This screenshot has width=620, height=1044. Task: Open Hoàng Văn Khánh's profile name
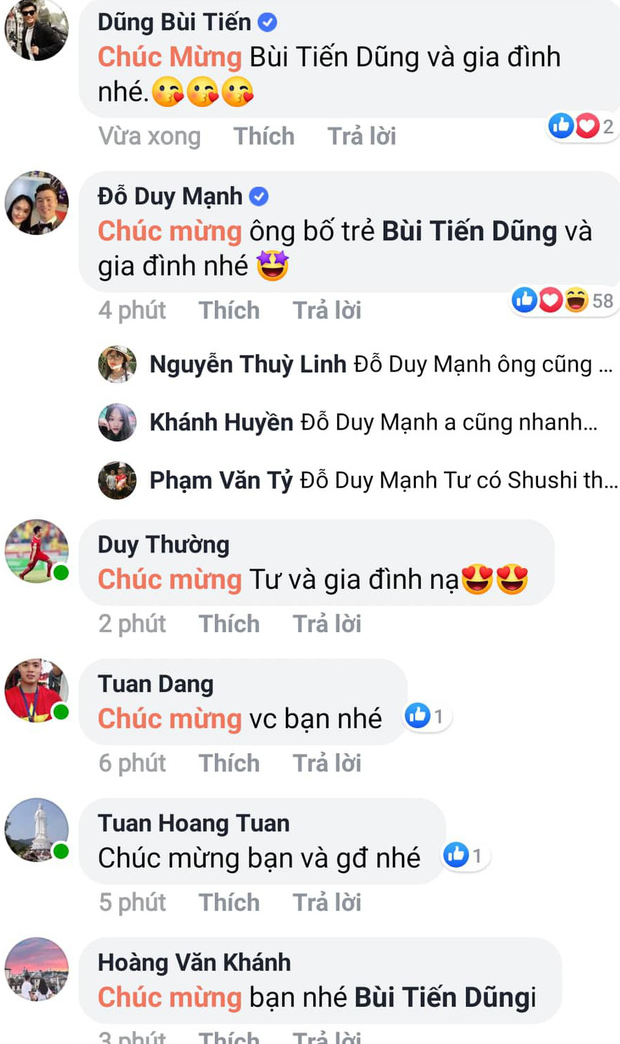pos(194,963)
